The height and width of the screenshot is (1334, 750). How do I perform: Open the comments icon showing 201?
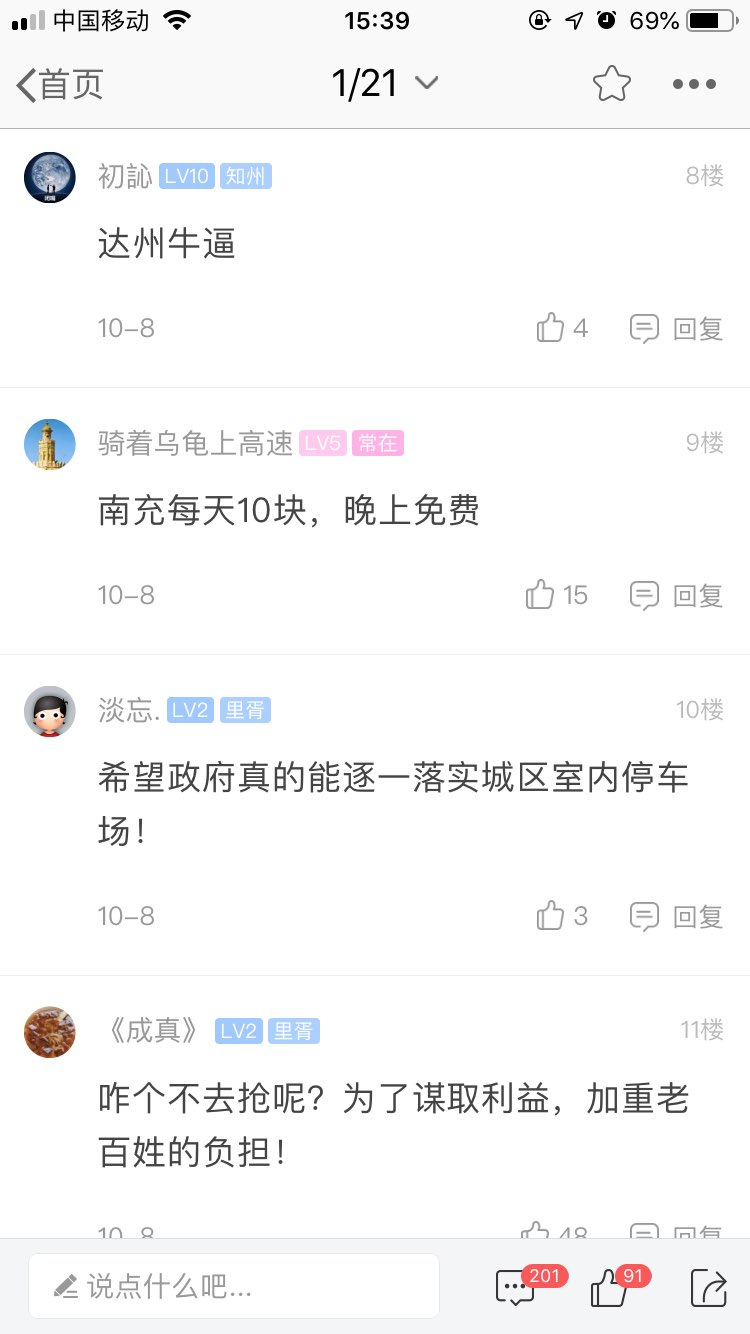coord(517,1287)
